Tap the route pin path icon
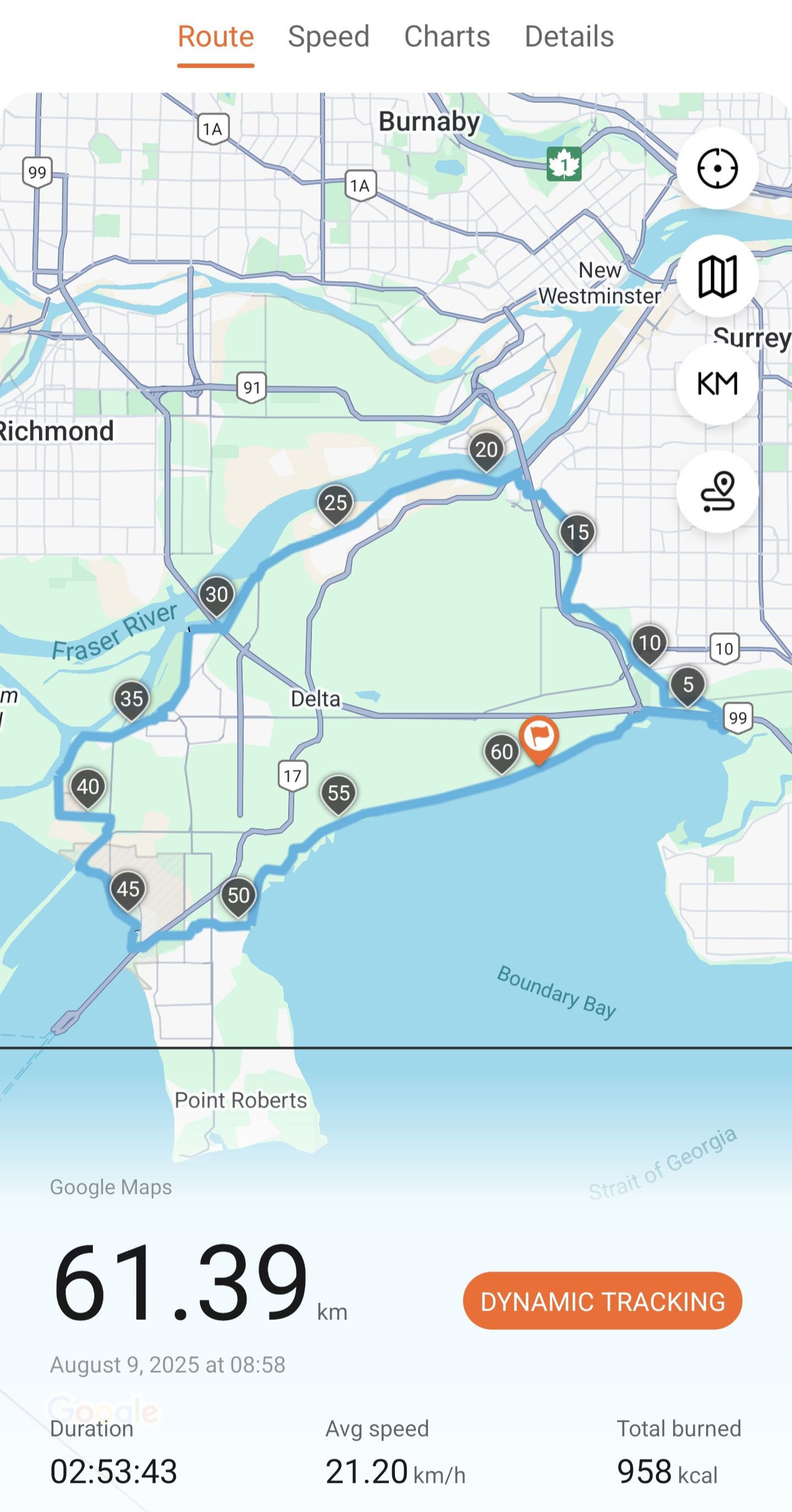Viewport: 792px width, 1512px height. [x=717, y=492]
